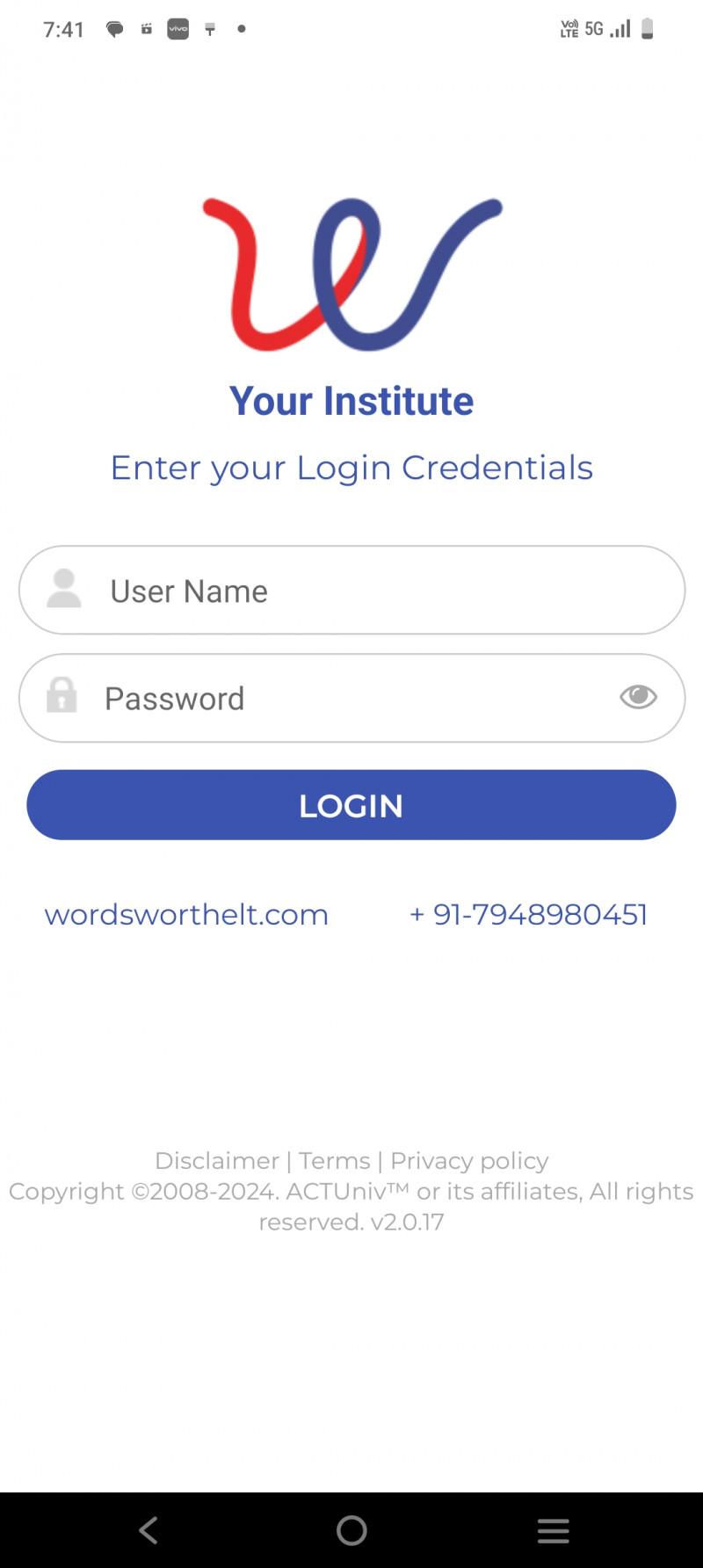The image size is (703, 1568).
Task: Open the wordsworthelt.com website link
Action: point(186,915)
